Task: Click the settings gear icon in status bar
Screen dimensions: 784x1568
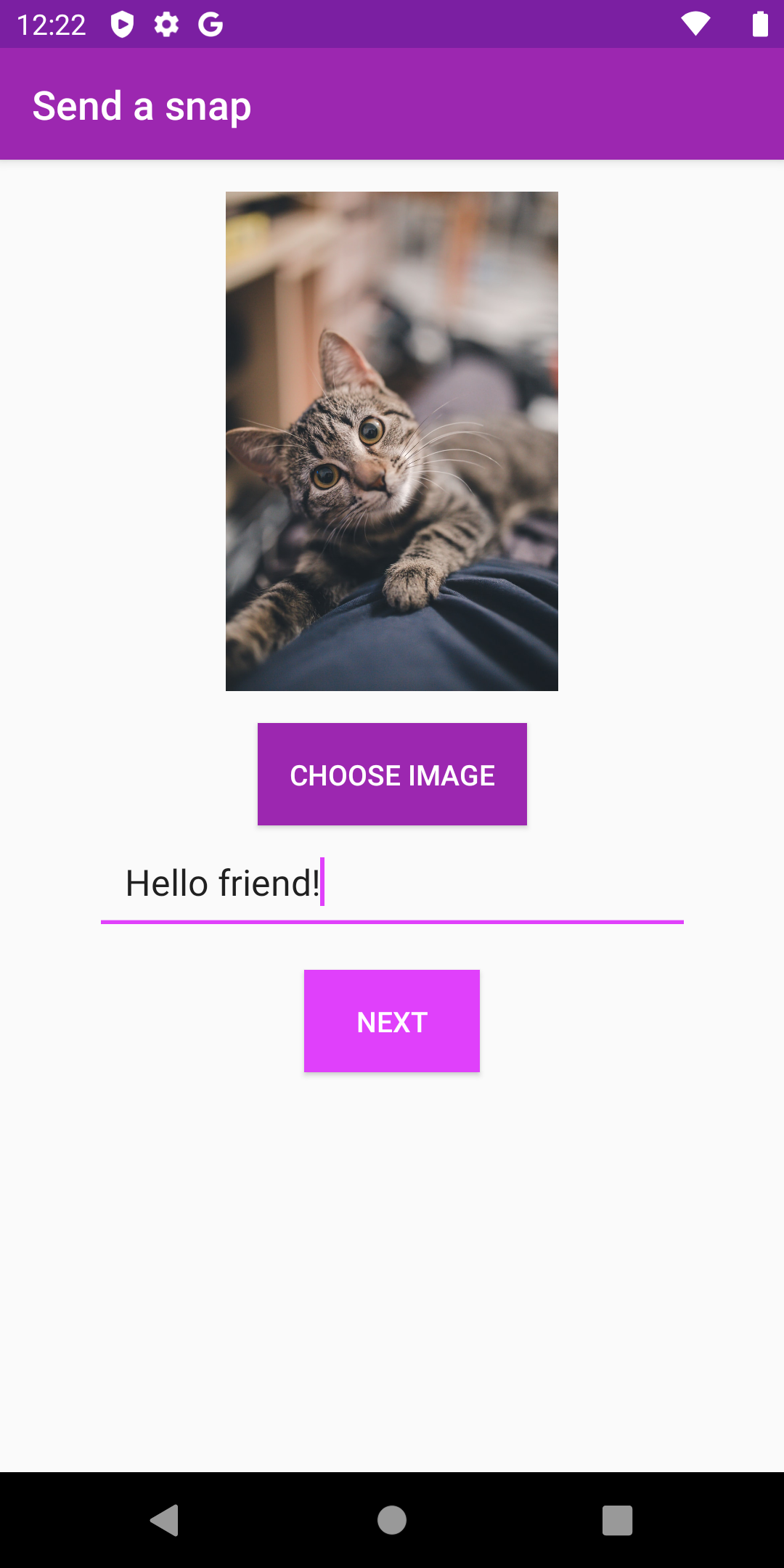Action: pos(166,24)
